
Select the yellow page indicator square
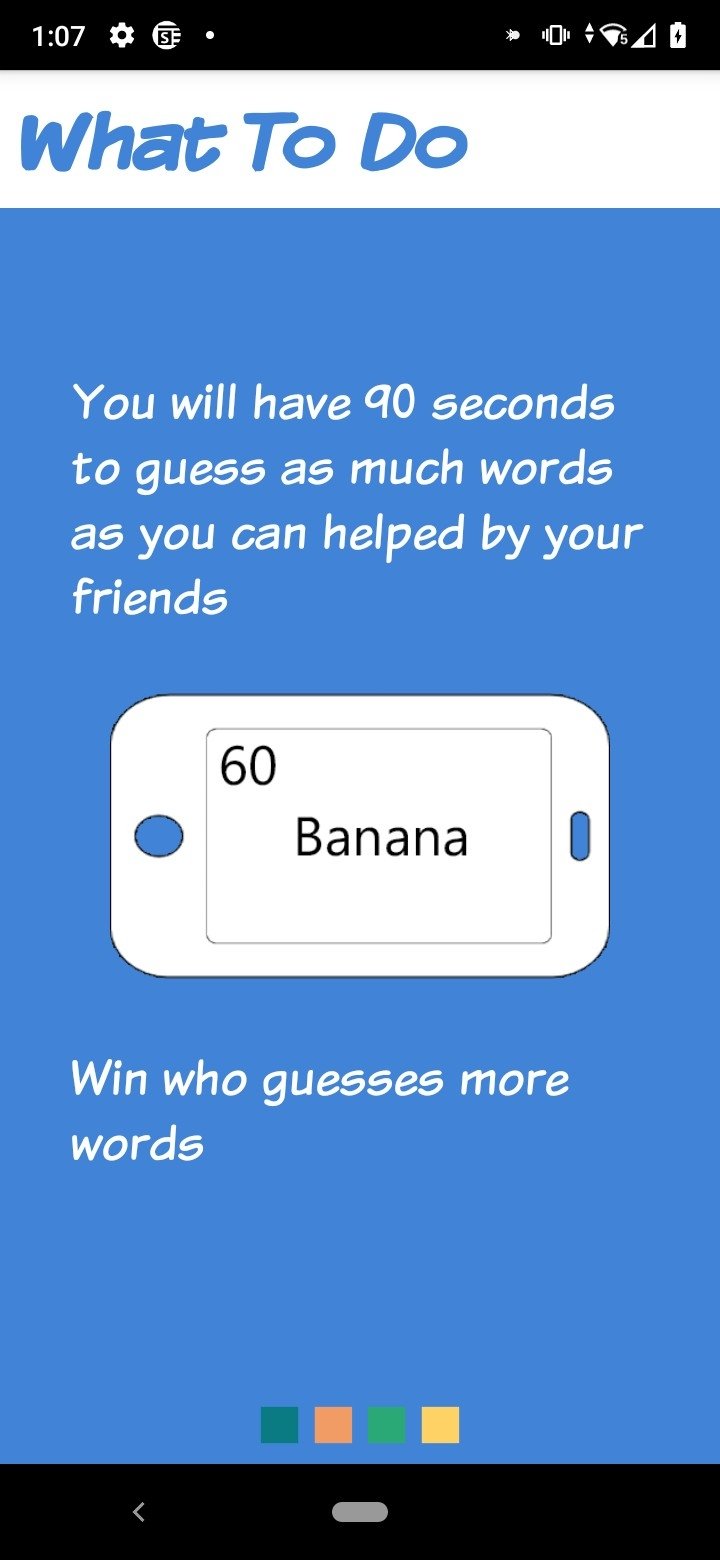440,1424
